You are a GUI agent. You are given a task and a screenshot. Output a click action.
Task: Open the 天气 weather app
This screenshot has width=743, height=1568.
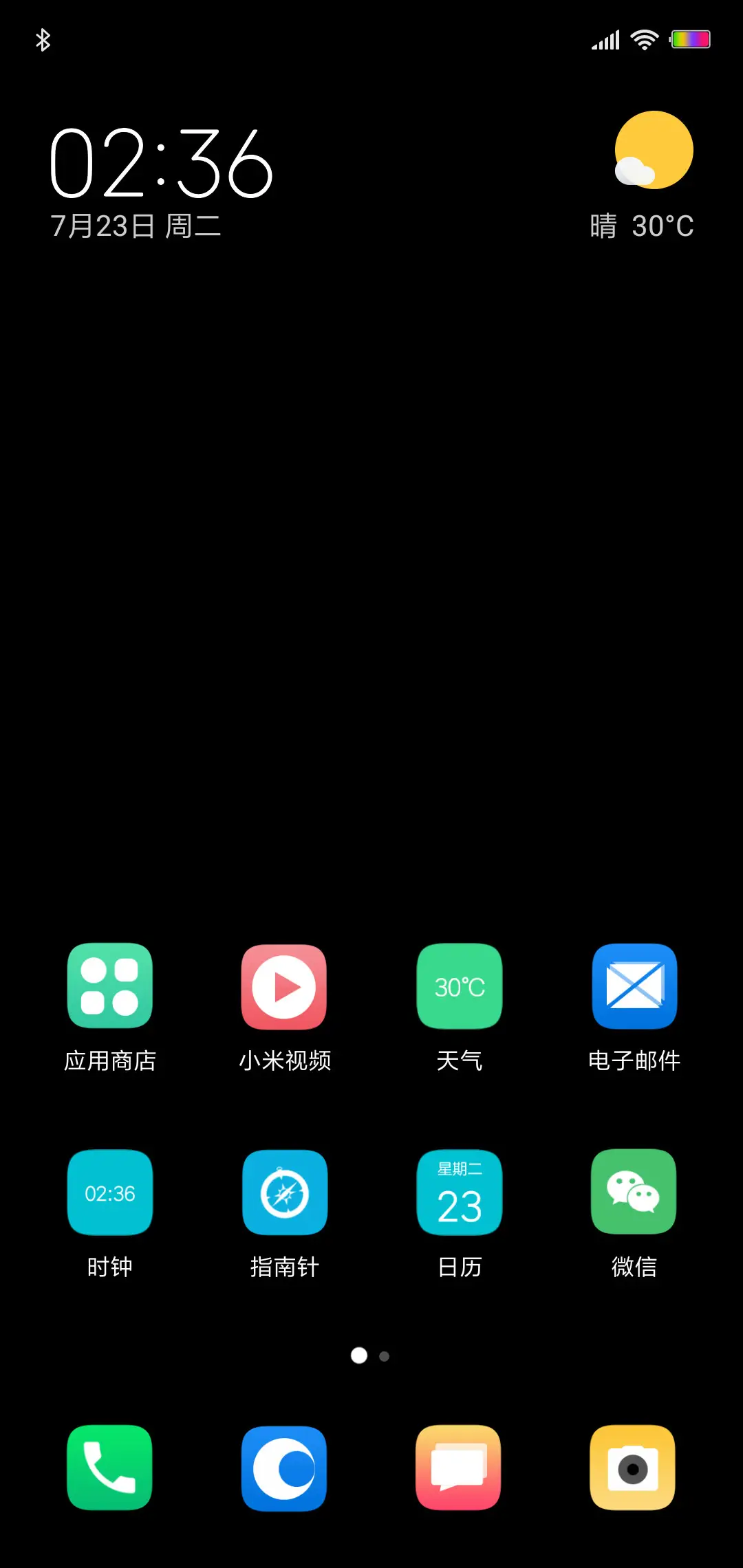click(460, 986)
